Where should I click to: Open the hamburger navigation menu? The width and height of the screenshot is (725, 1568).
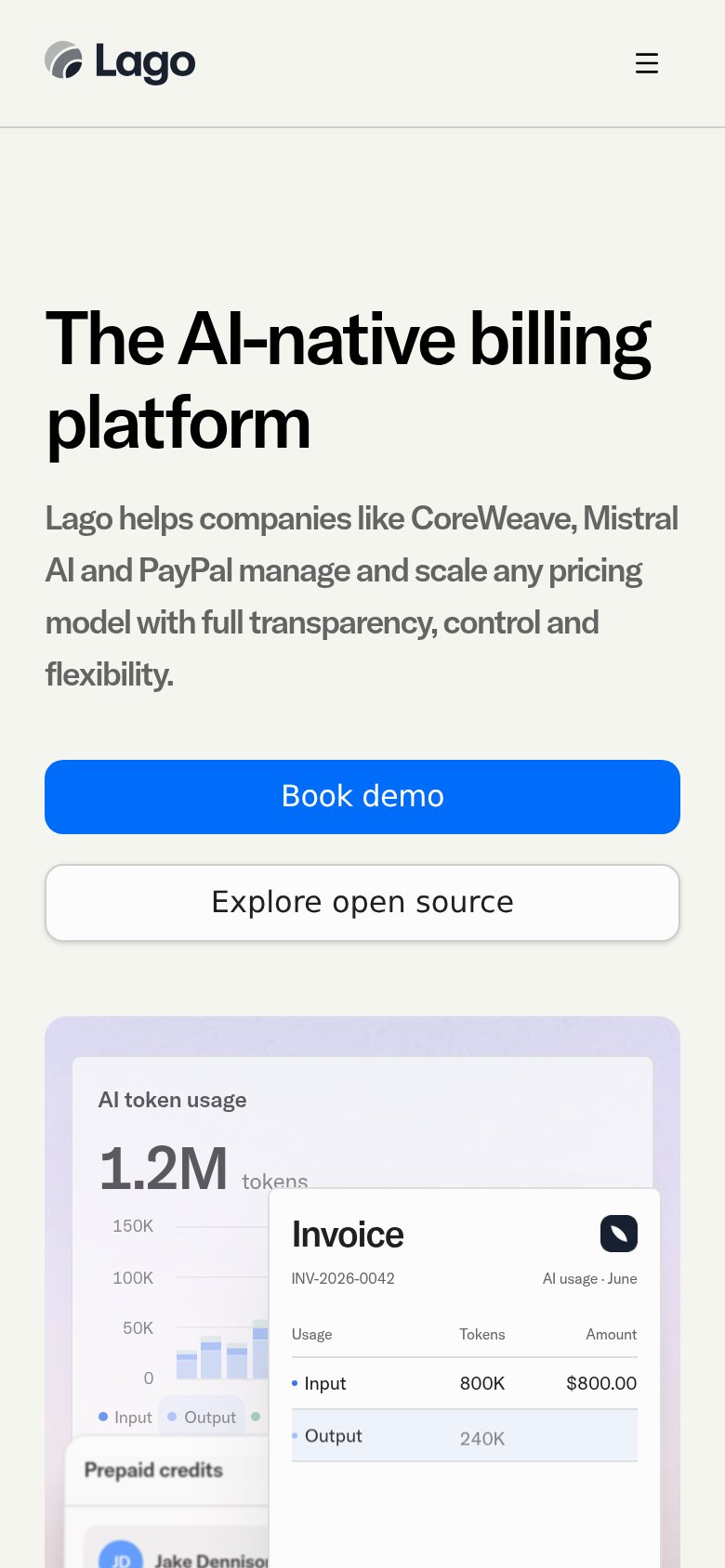pyautogui.click(x=647, y=63)
